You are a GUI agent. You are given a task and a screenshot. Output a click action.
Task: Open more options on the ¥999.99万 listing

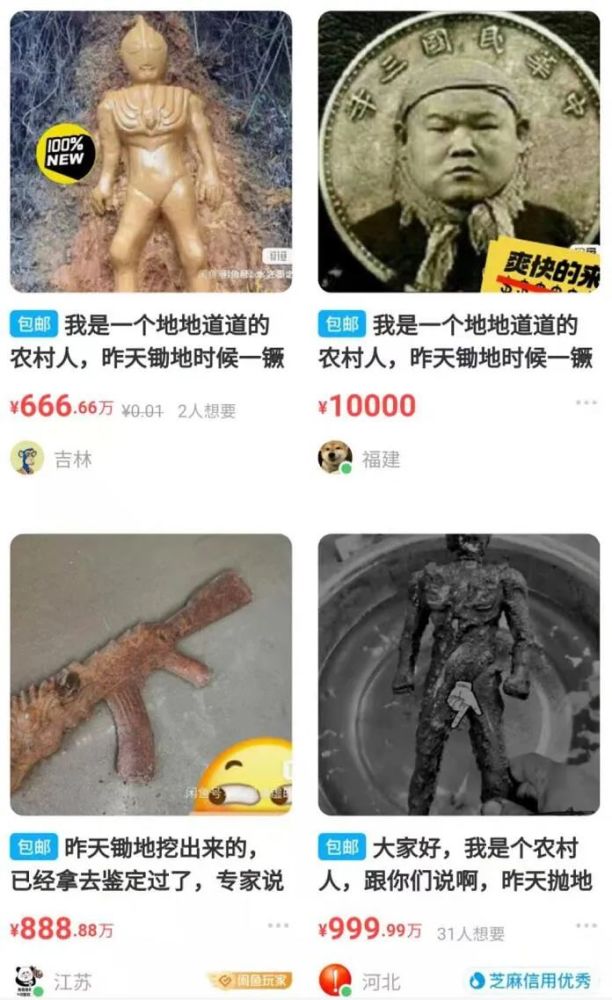[586, 925]
